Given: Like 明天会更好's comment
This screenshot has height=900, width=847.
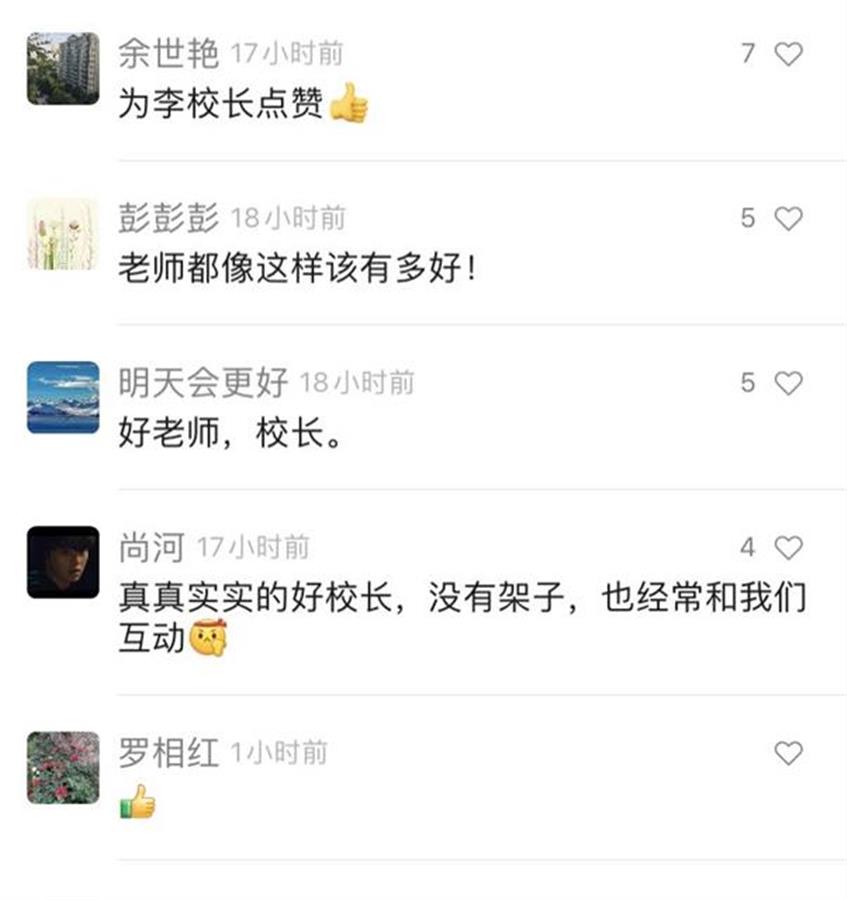Looking at the screenshot, I should (788, 383).
